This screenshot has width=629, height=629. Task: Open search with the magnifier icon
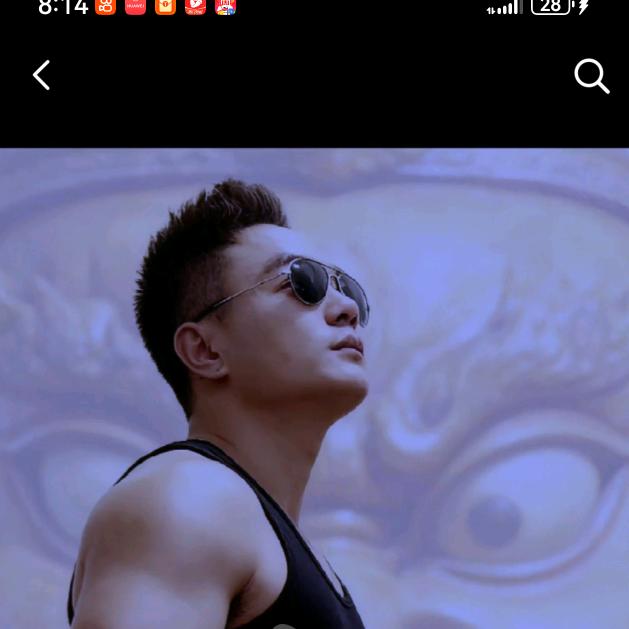[592, 76]
